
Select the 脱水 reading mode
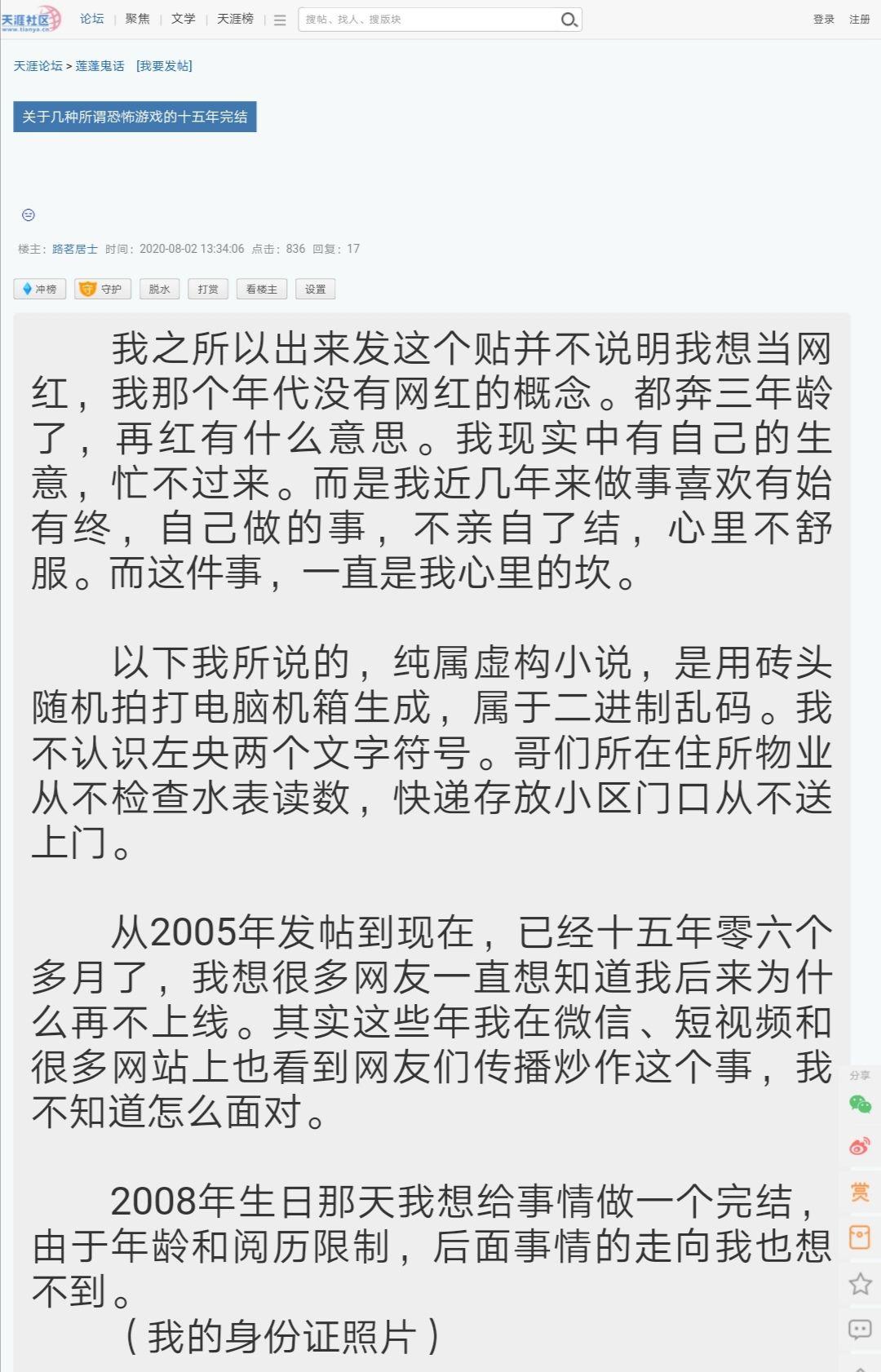click(159, 289)
